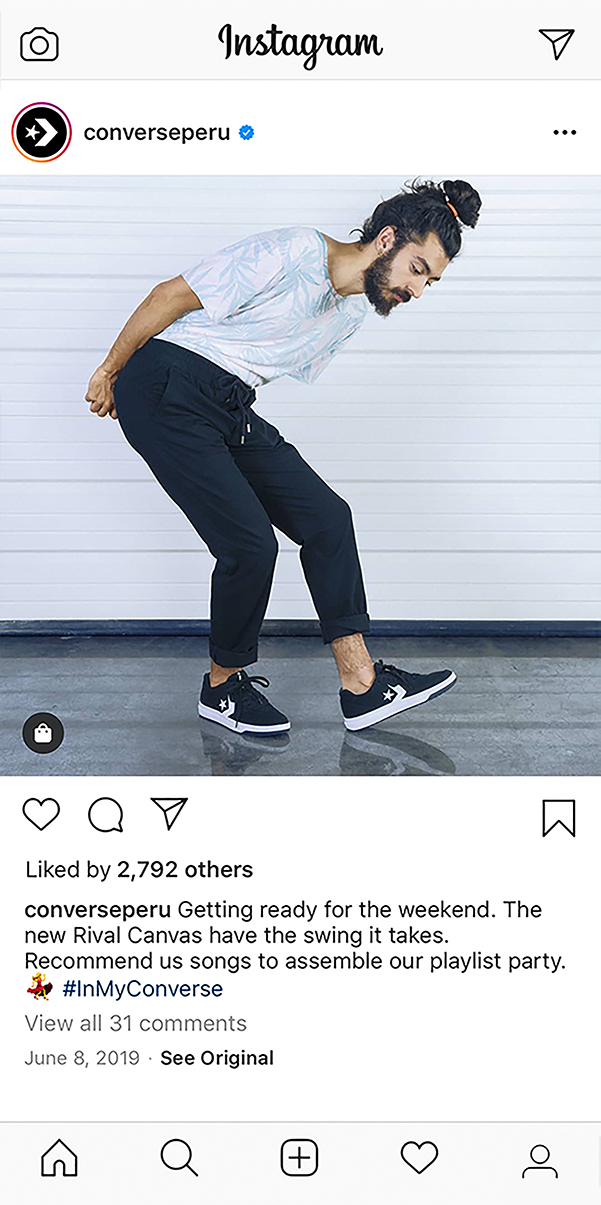The image size is (601, 1205).
Task: See the 2,792 others who liked
Action: click(184, 870)
